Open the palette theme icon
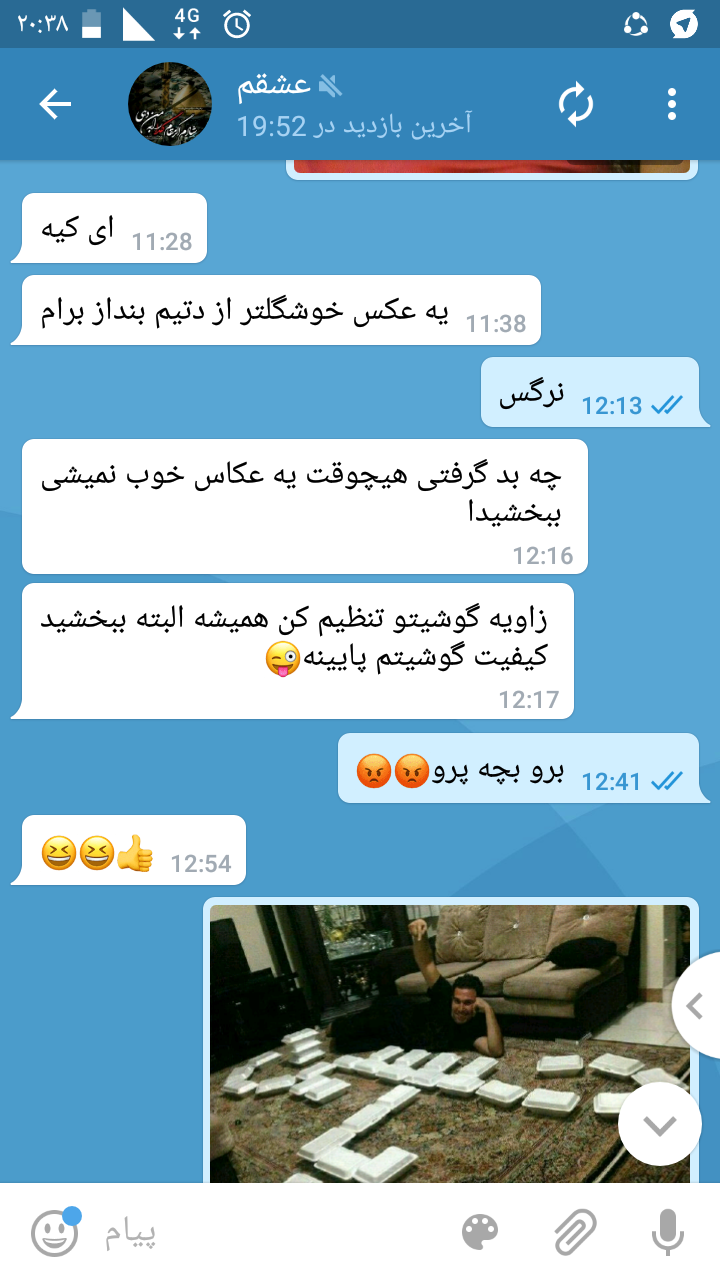This screenshot has width=720, height=1280. click(481, 1233)
